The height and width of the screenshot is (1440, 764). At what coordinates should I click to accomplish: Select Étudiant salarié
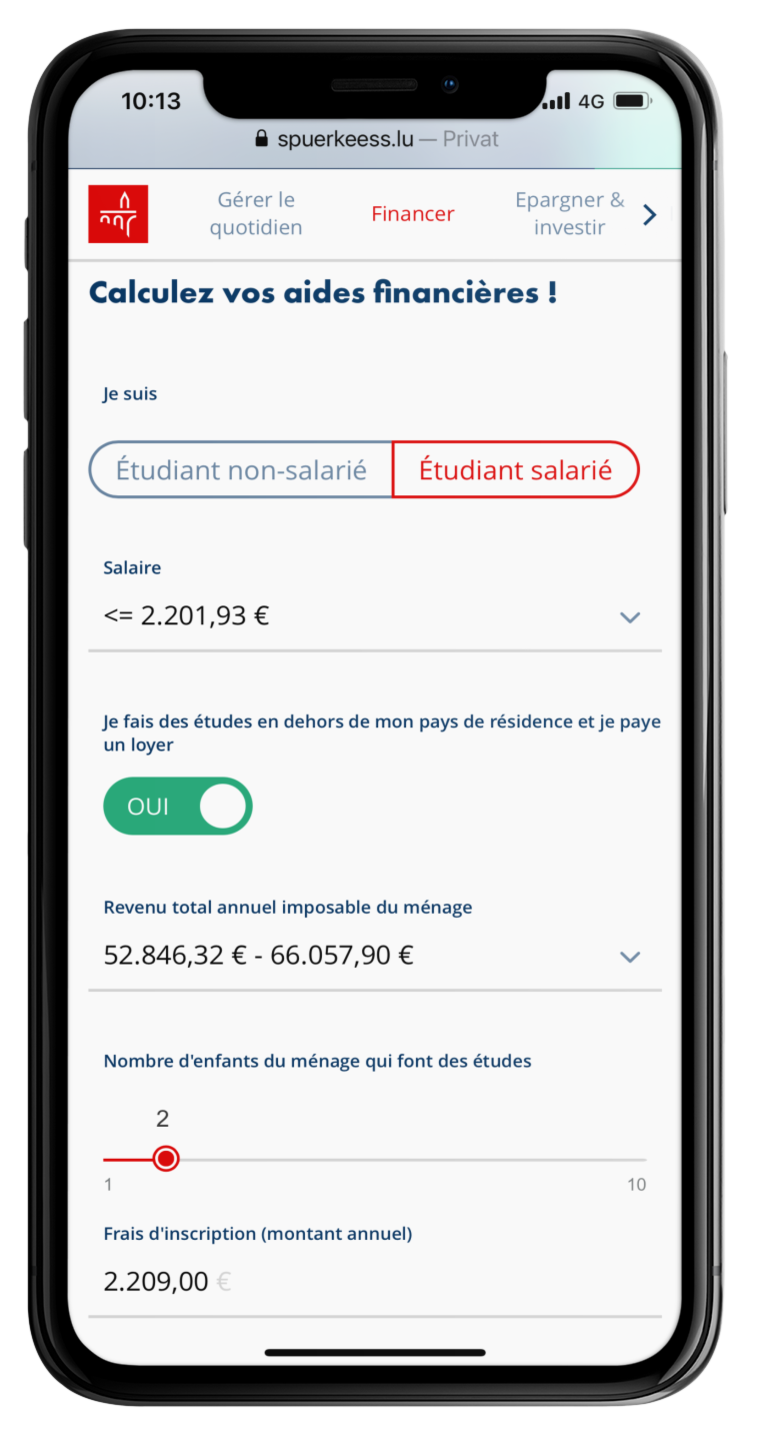pyautogui.click(x=515, y=470)
